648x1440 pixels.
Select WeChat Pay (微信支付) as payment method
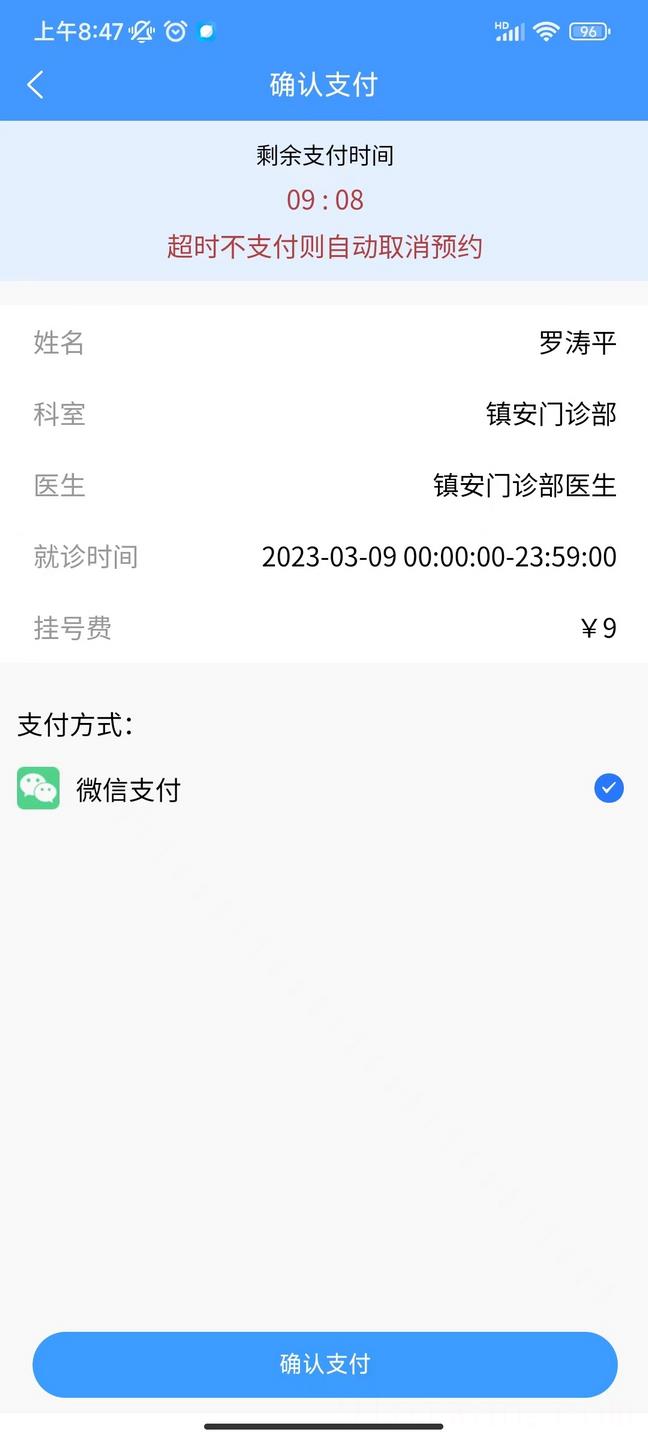click(608, 789)
